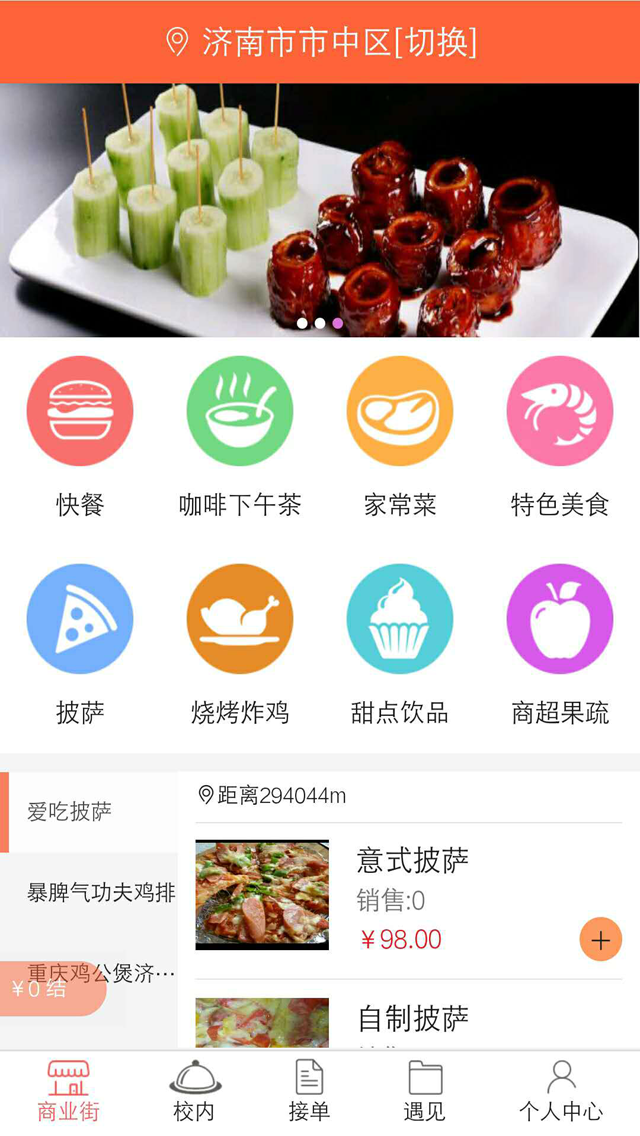This screenshot has height=1136, width=640.
Task: View the 意式披萨 dish photo
Action: coord(262,894)
